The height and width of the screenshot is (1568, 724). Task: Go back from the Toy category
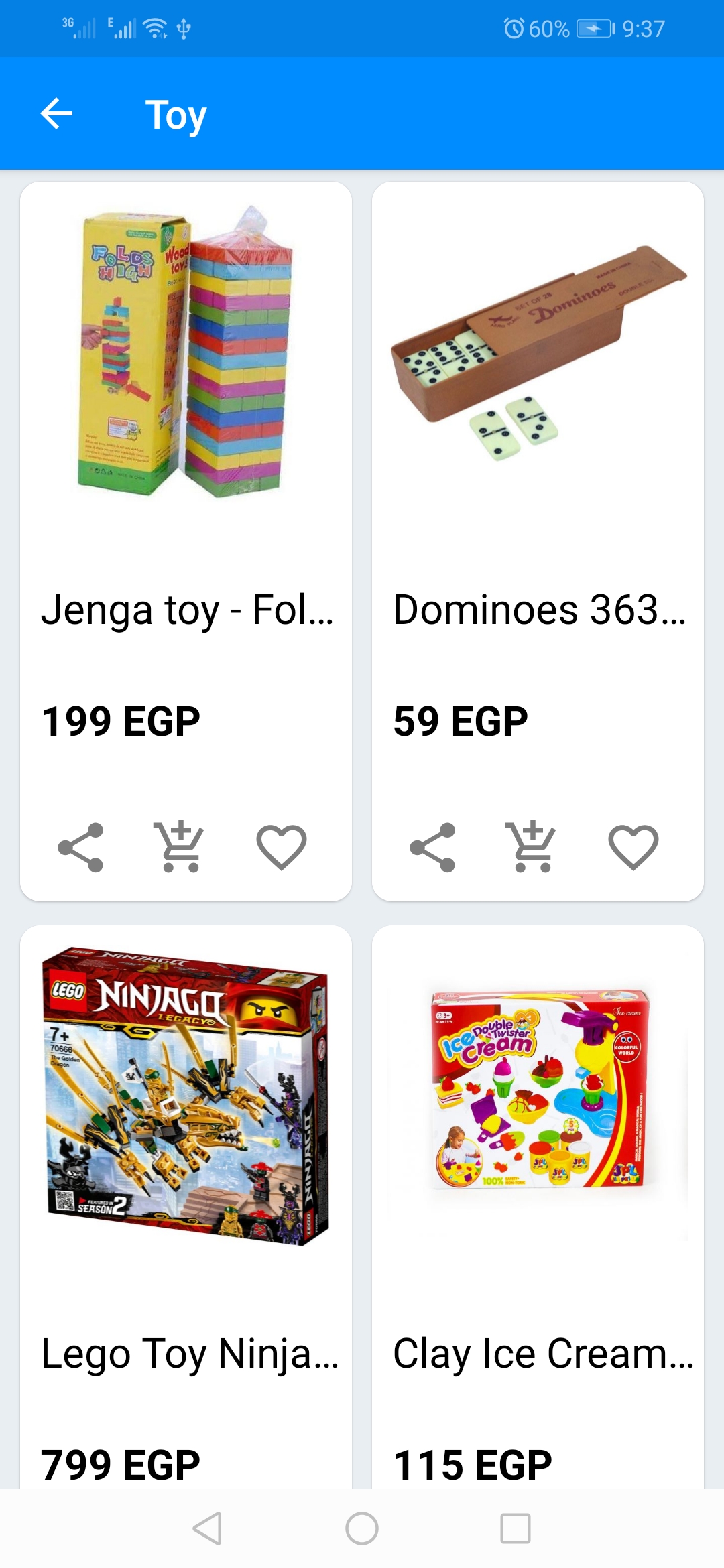click(56, 113)
